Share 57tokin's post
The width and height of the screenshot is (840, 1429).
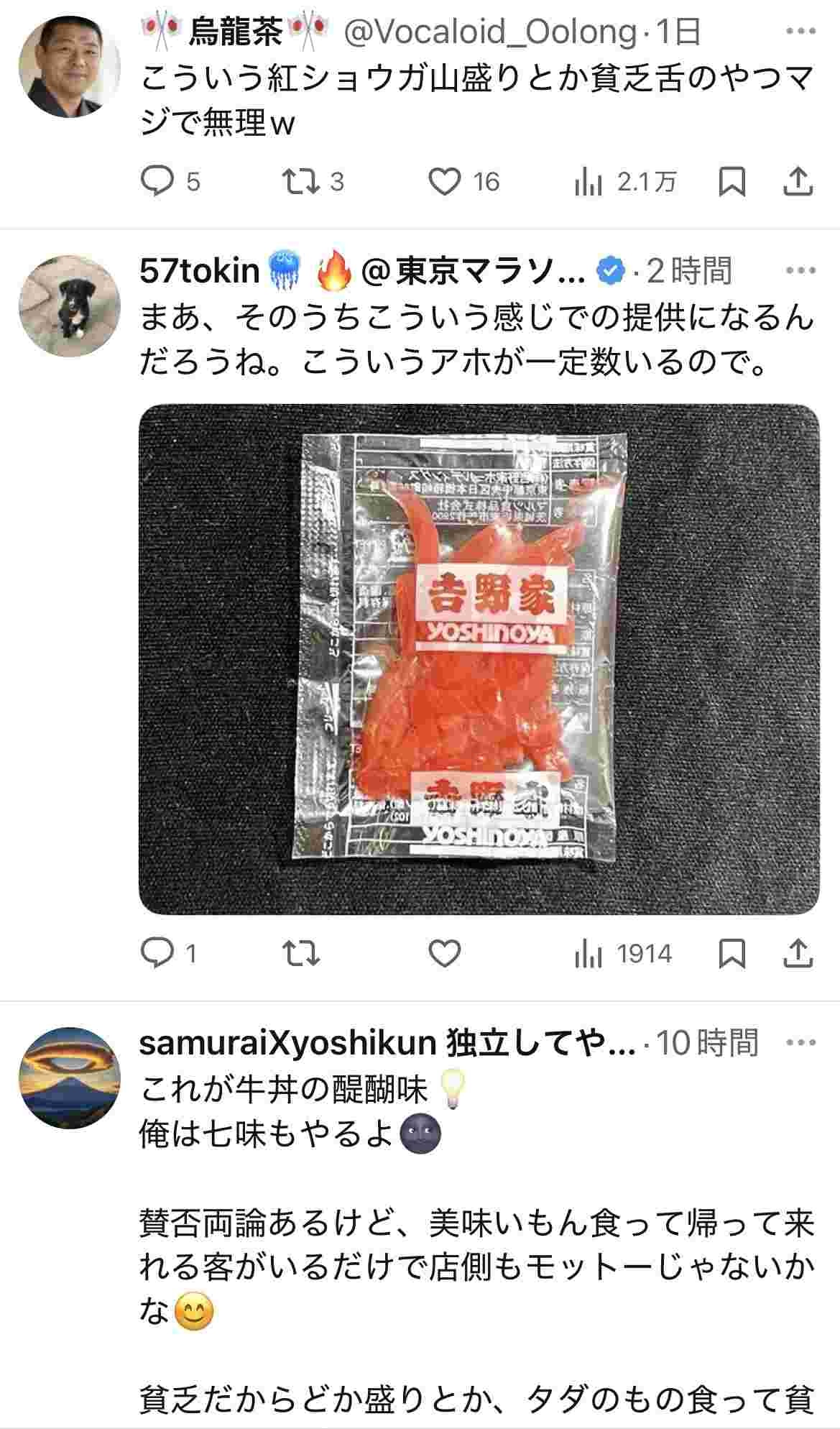click(798, 954)
